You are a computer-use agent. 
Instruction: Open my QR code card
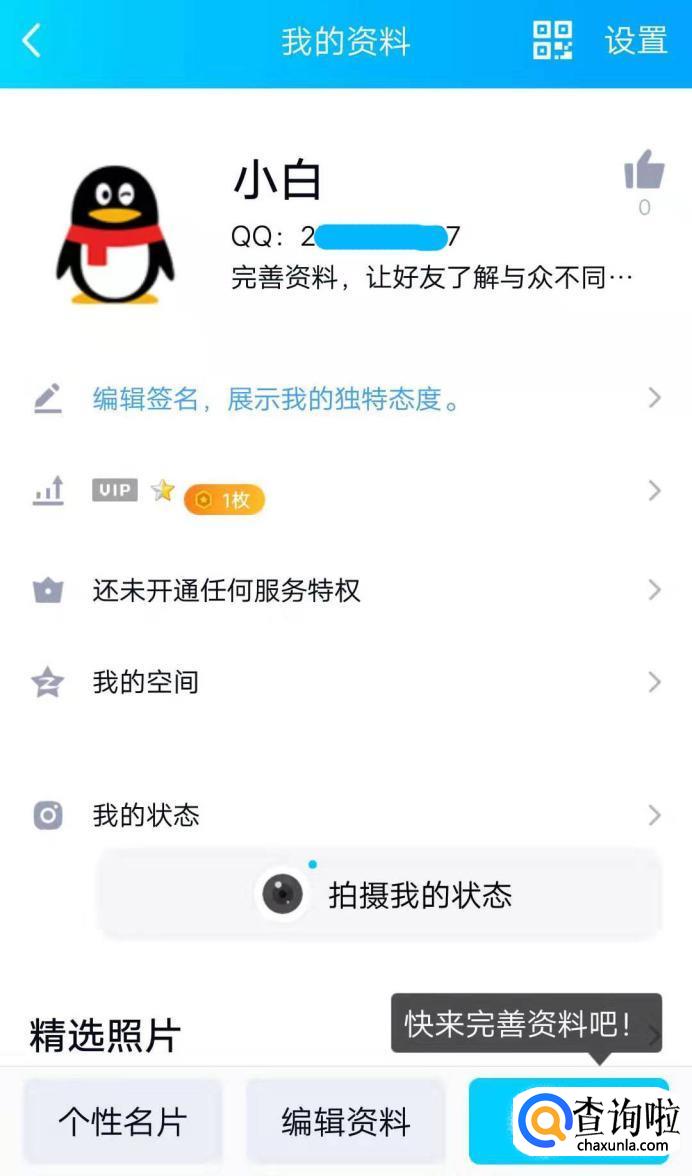552,41
